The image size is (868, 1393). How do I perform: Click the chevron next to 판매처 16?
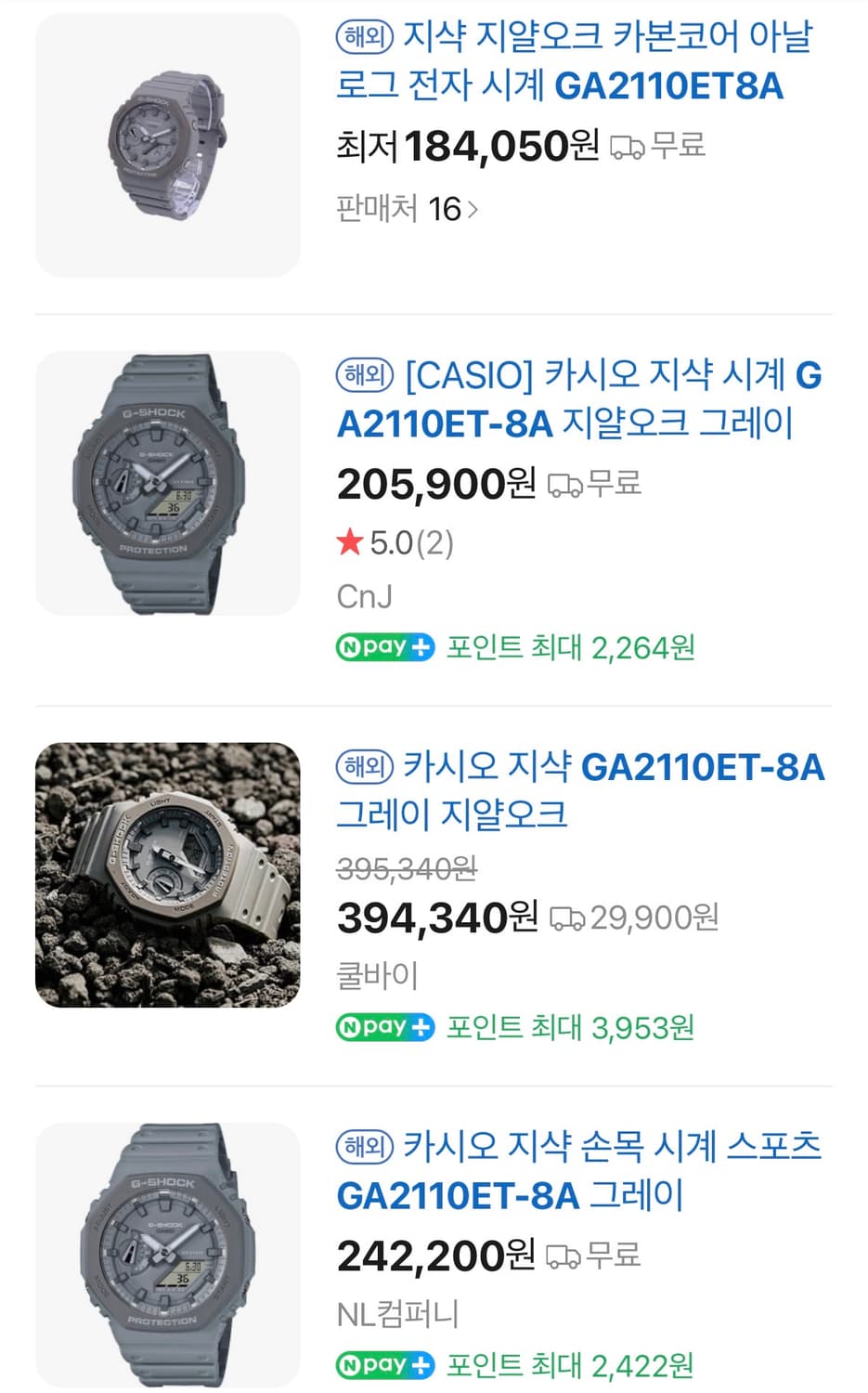tap(475, 211)
